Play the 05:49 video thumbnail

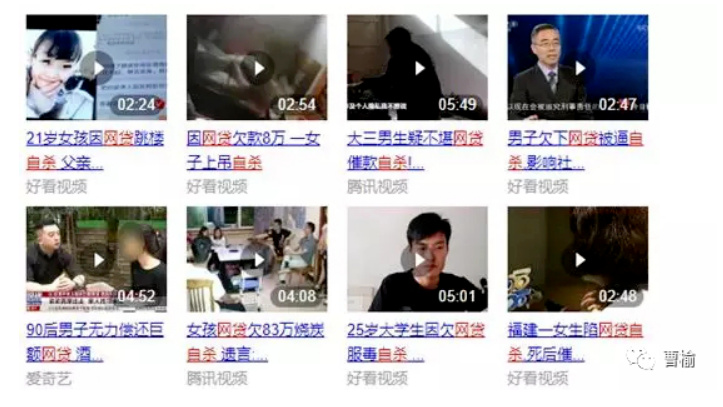coord(419,67)
